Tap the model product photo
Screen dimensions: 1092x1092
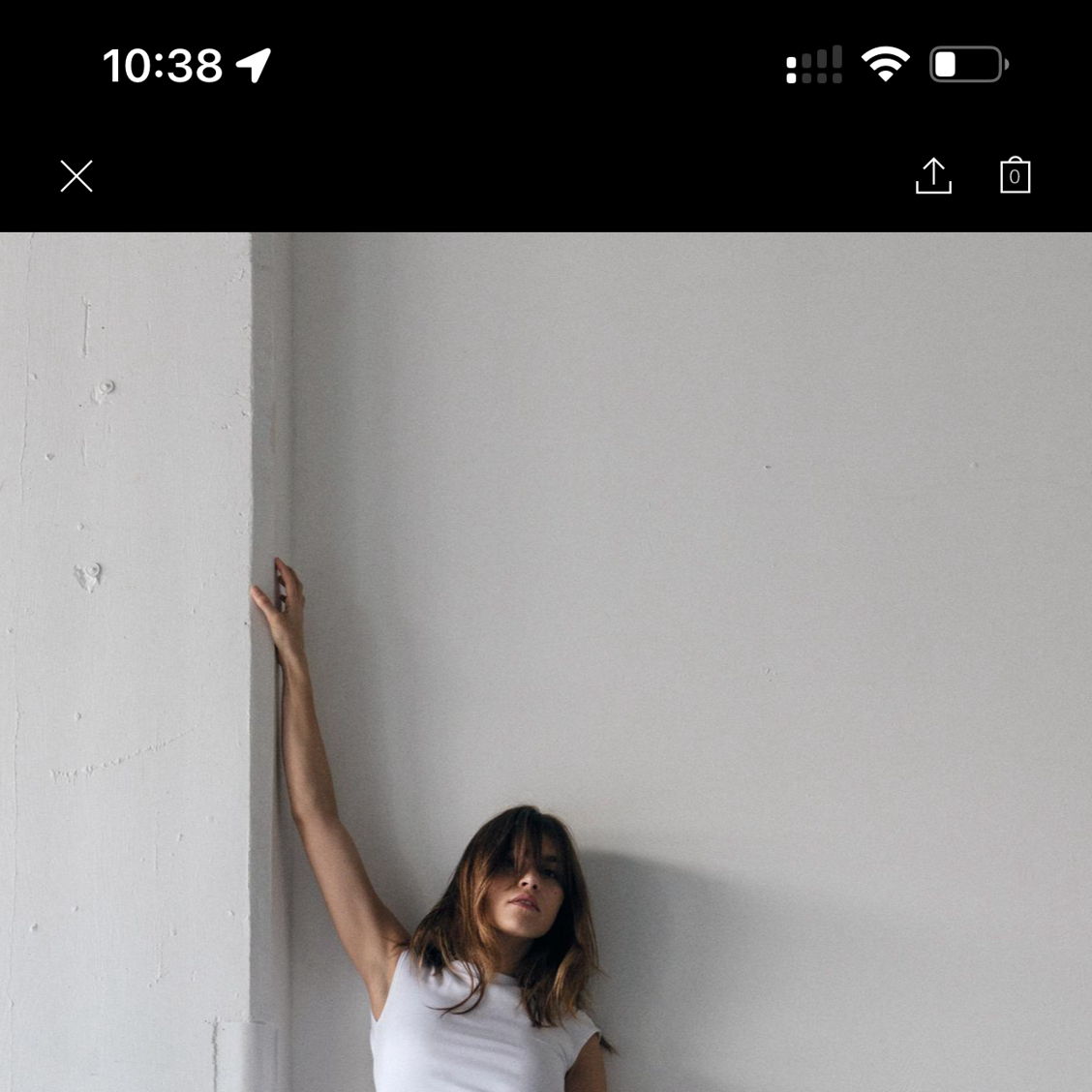[546, 662]
